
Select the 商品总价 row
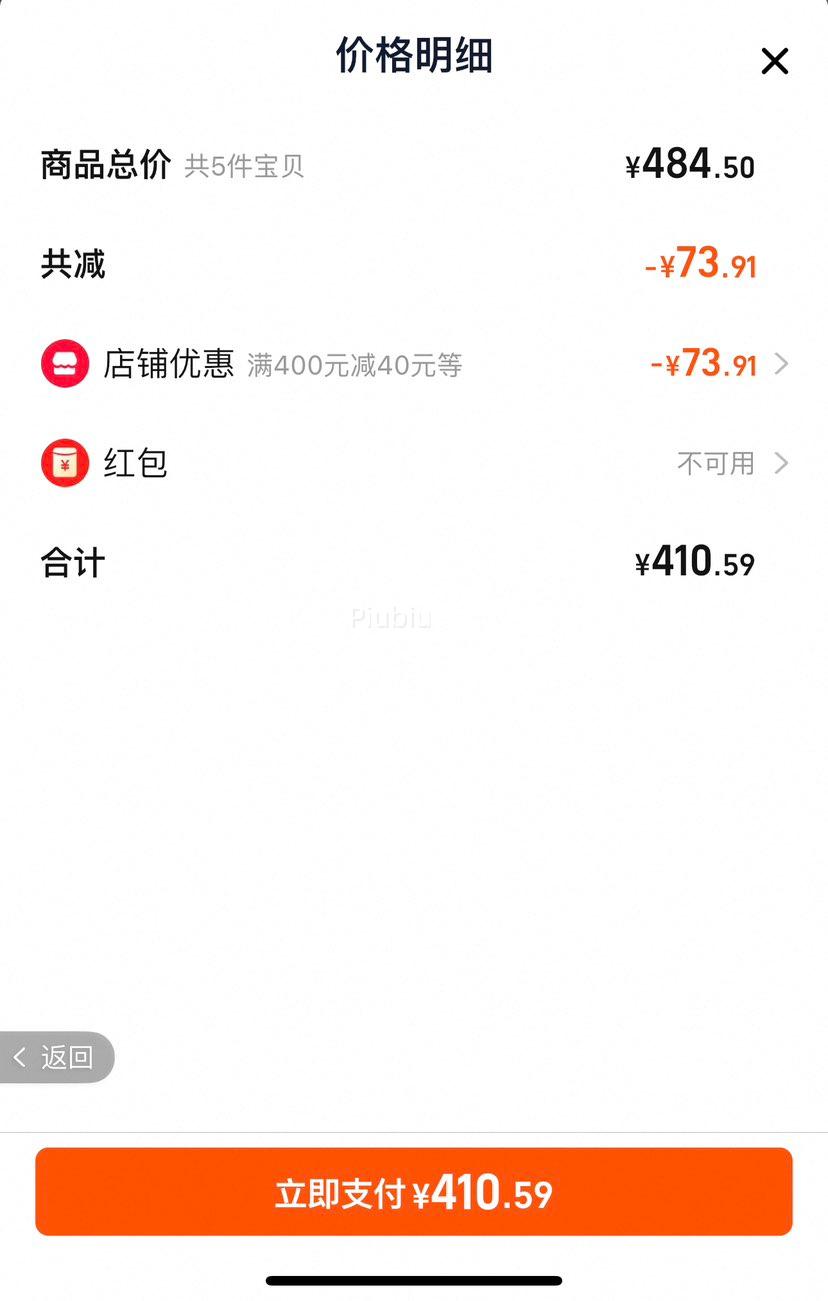click(x=414, y=163)
